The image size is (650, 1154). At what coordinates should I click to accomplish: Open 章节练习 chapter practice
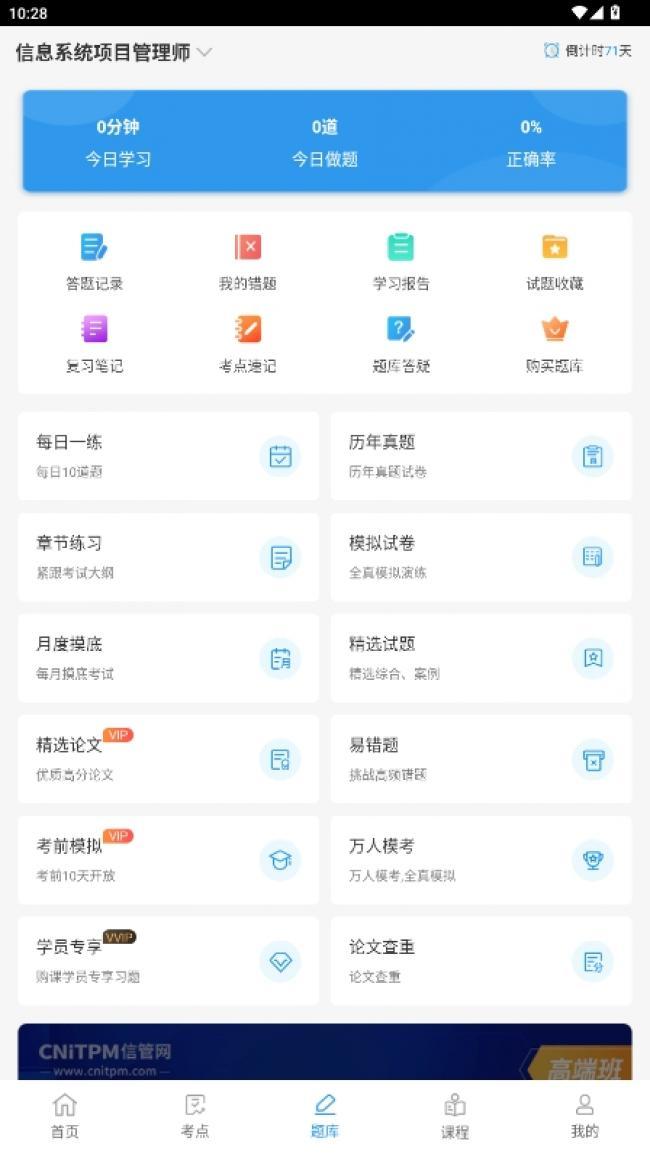tap(169, 557)
